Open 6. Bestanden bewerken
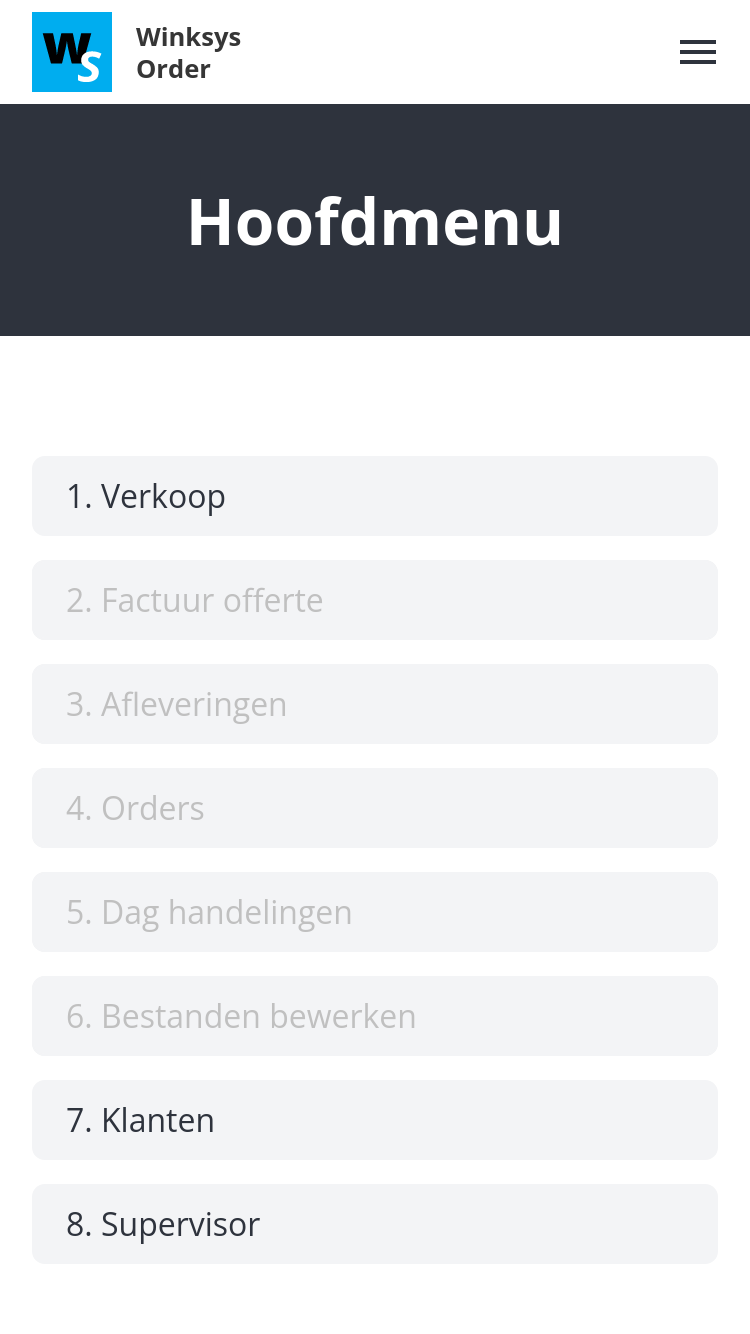Screen dimensions: 750x1334 375,1016
